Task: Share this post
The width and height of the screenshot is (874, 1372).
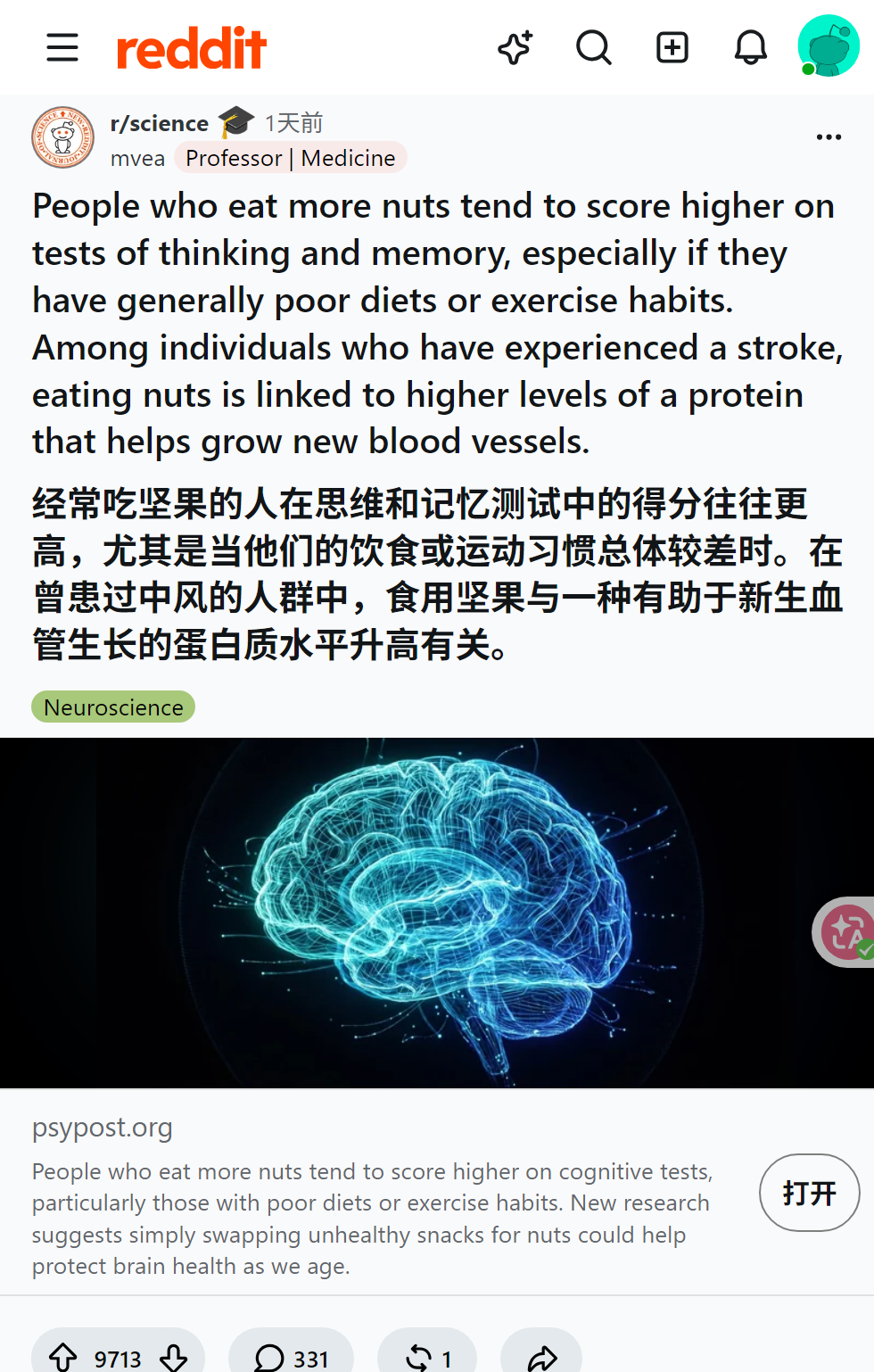Action: [541, 1358]
